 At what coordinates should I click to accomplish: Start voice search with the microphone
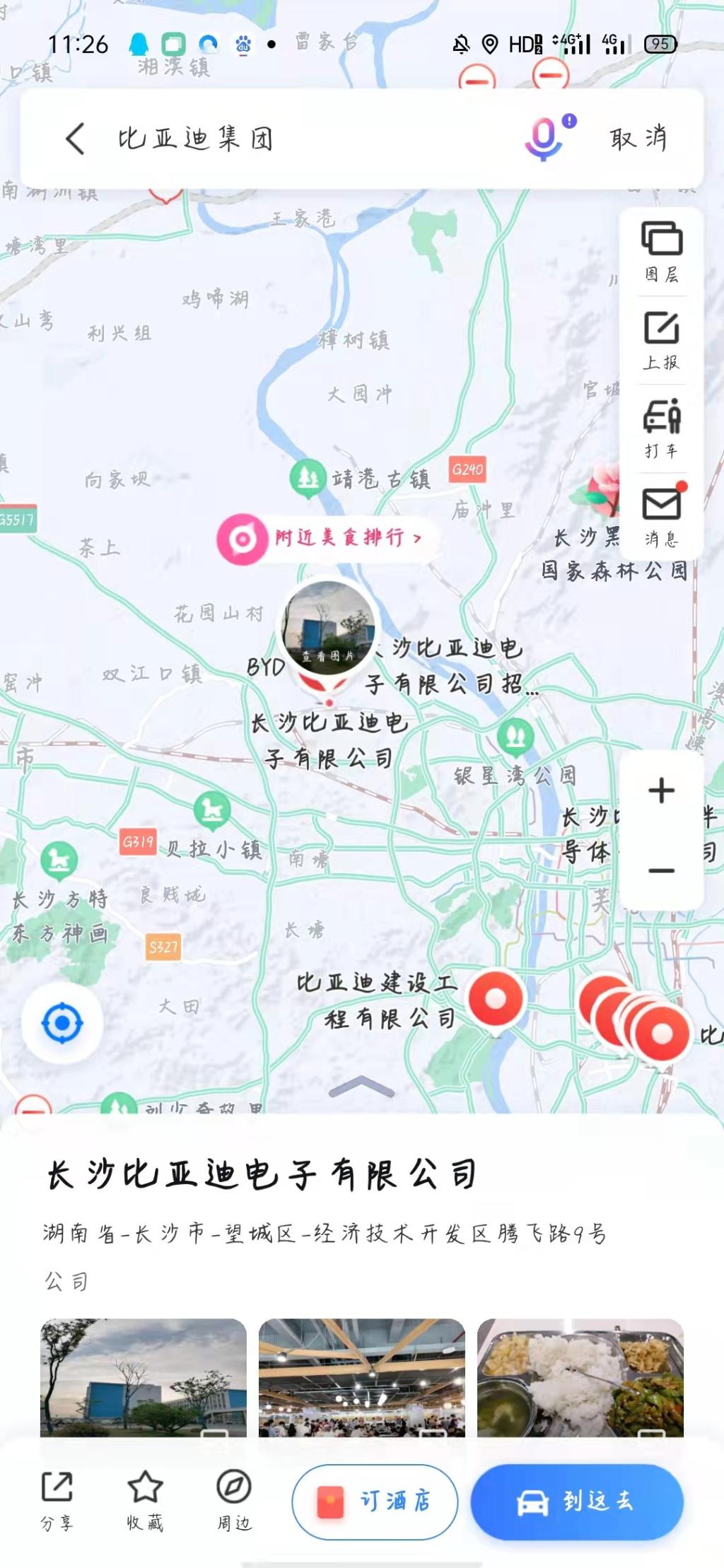(x=544, y=138)
